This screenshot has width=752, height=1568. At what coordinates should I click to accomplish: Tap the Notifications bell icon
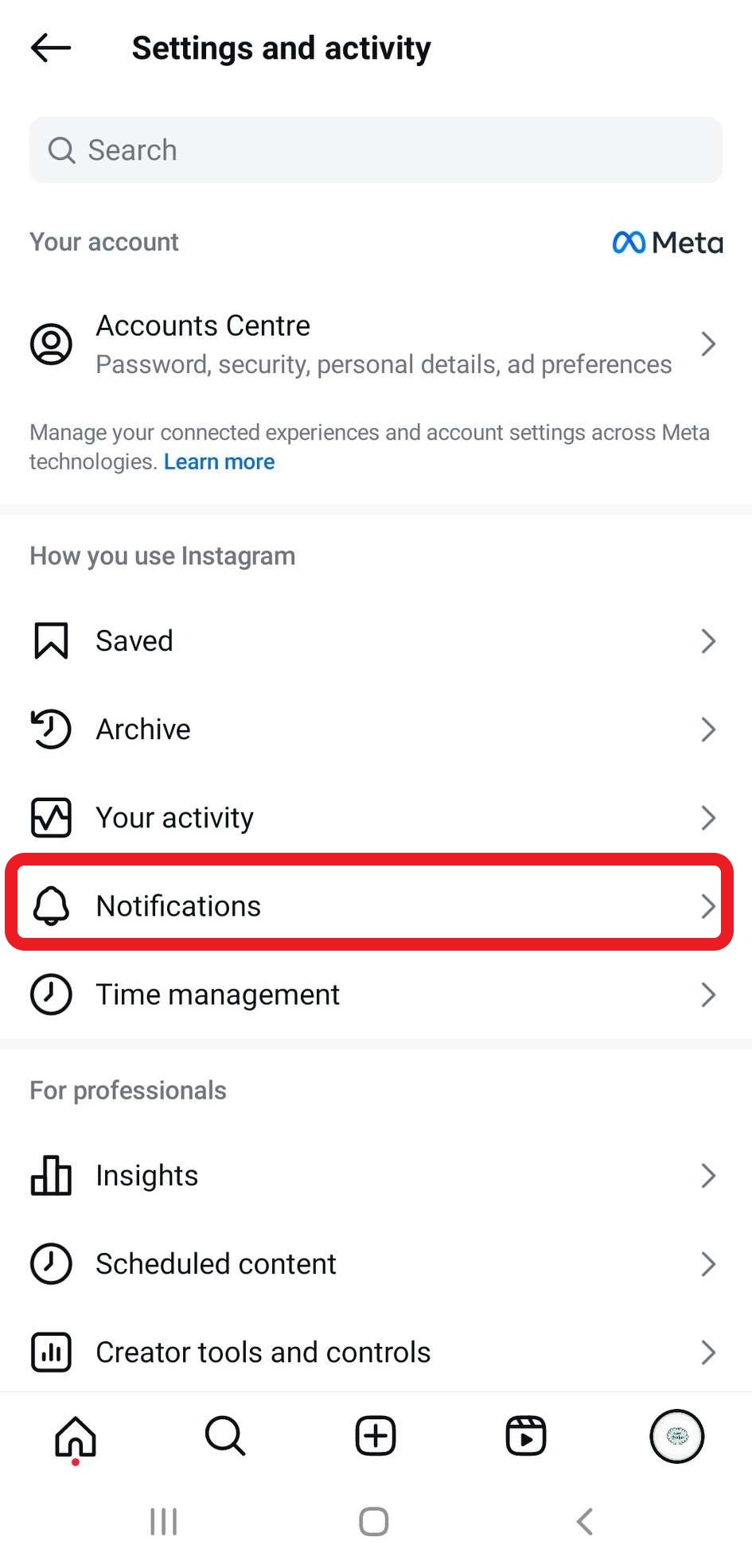click(50, 905)
